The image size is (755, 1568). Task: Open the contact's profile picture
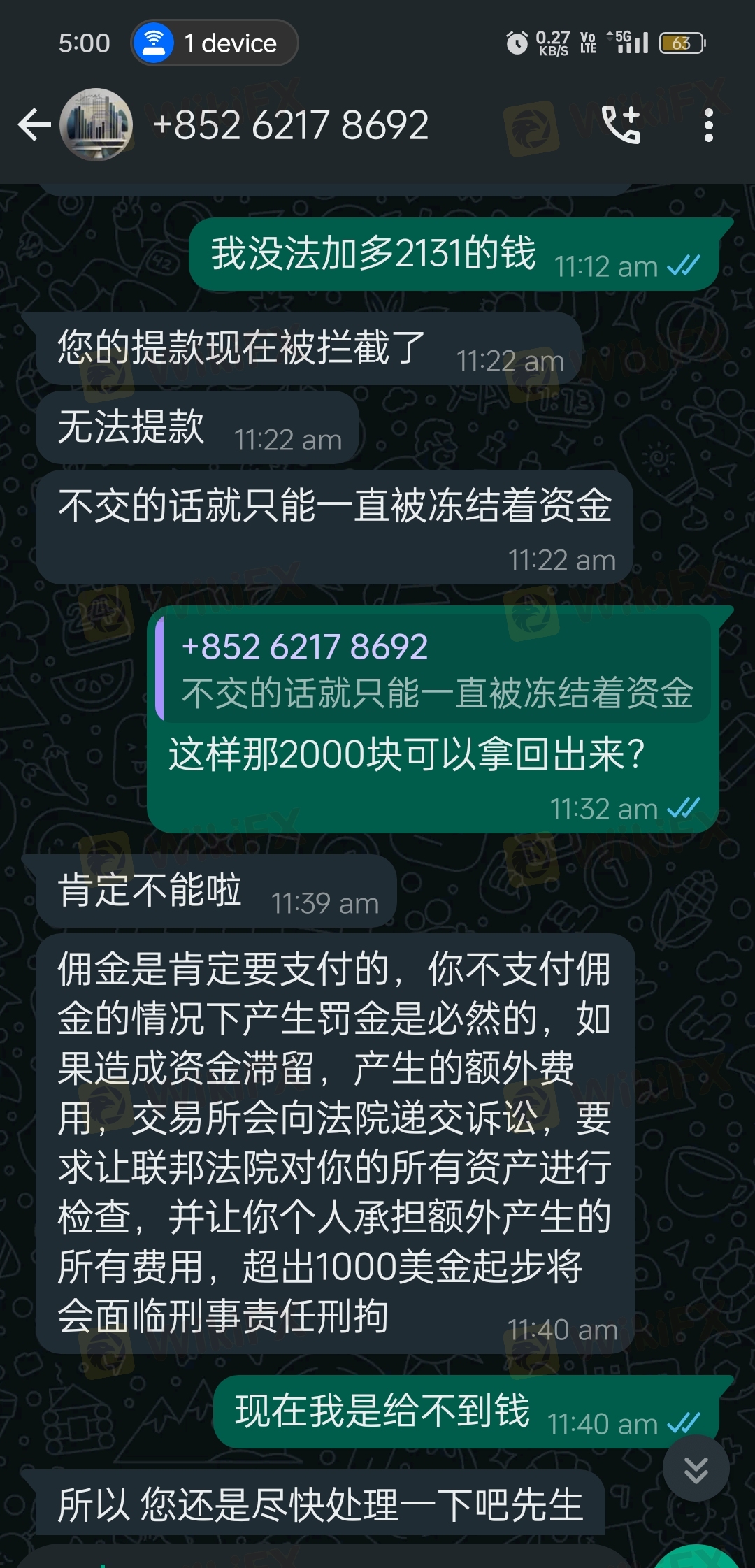(x=96, y=125)
